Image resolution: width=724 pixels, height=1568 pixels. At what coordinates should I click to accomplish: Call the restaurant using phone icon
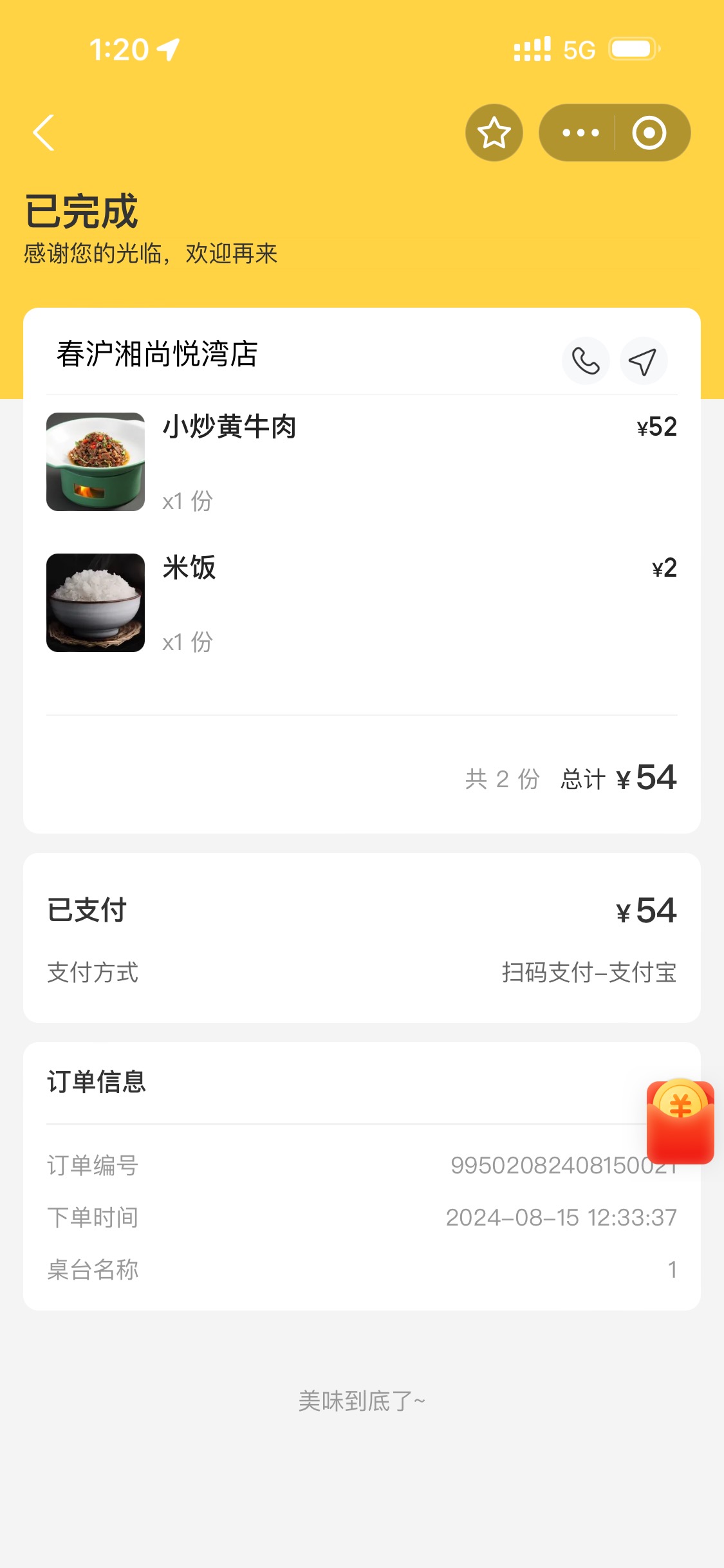[586, 360]
